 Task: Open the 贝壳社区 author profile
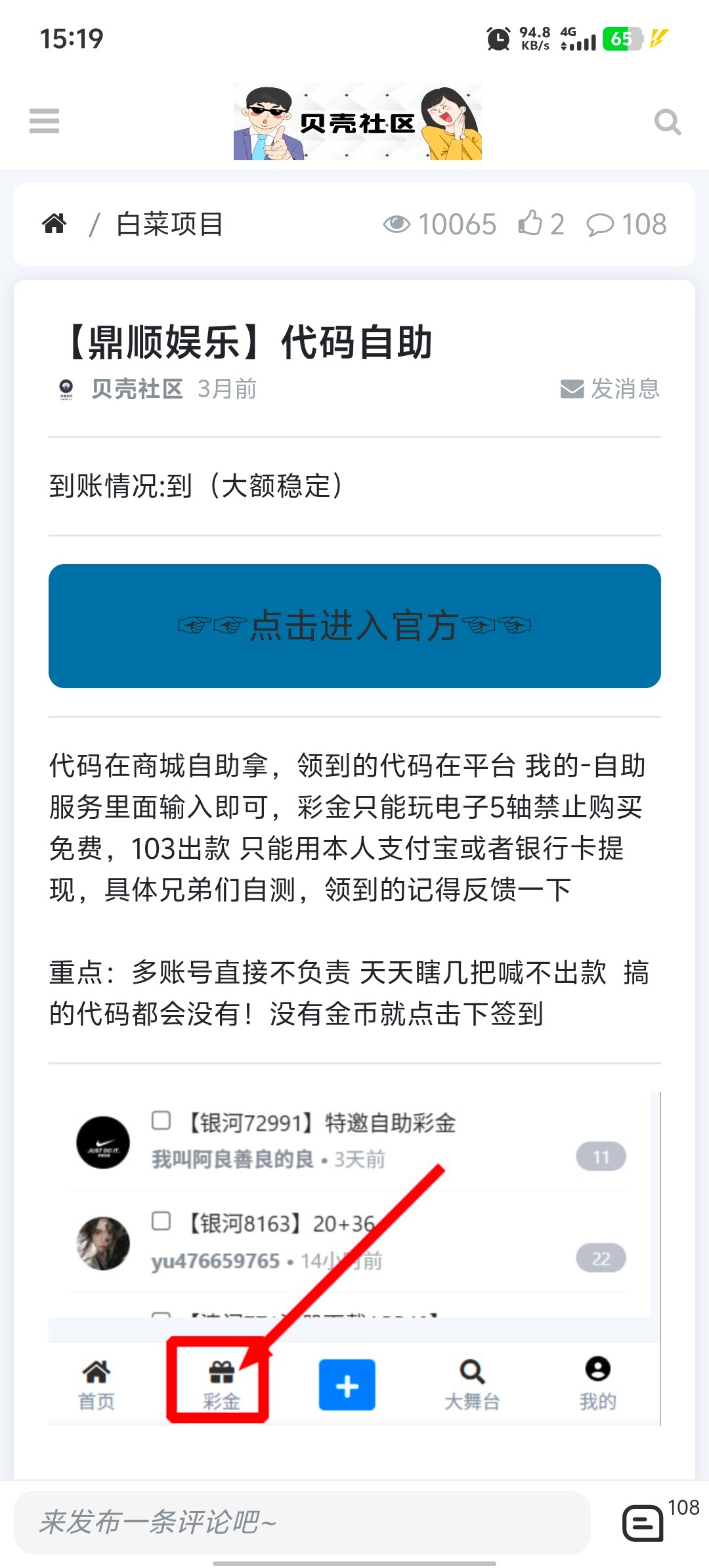click(x=137, y=389)
